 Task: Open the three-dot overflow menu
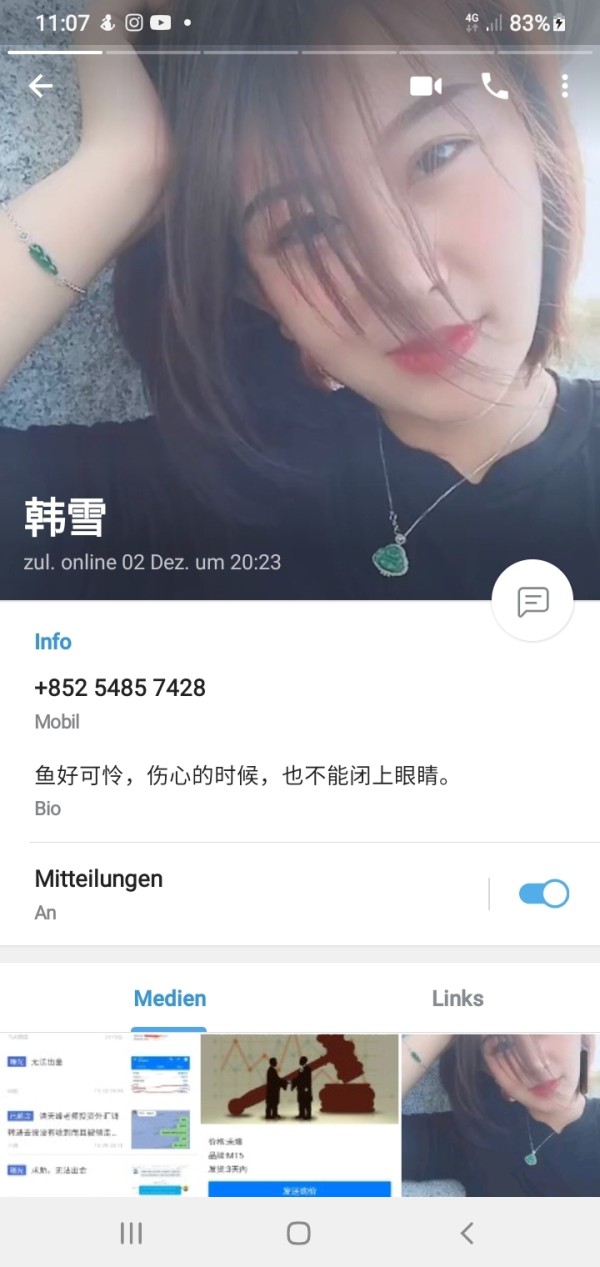(x=565, y=86)
